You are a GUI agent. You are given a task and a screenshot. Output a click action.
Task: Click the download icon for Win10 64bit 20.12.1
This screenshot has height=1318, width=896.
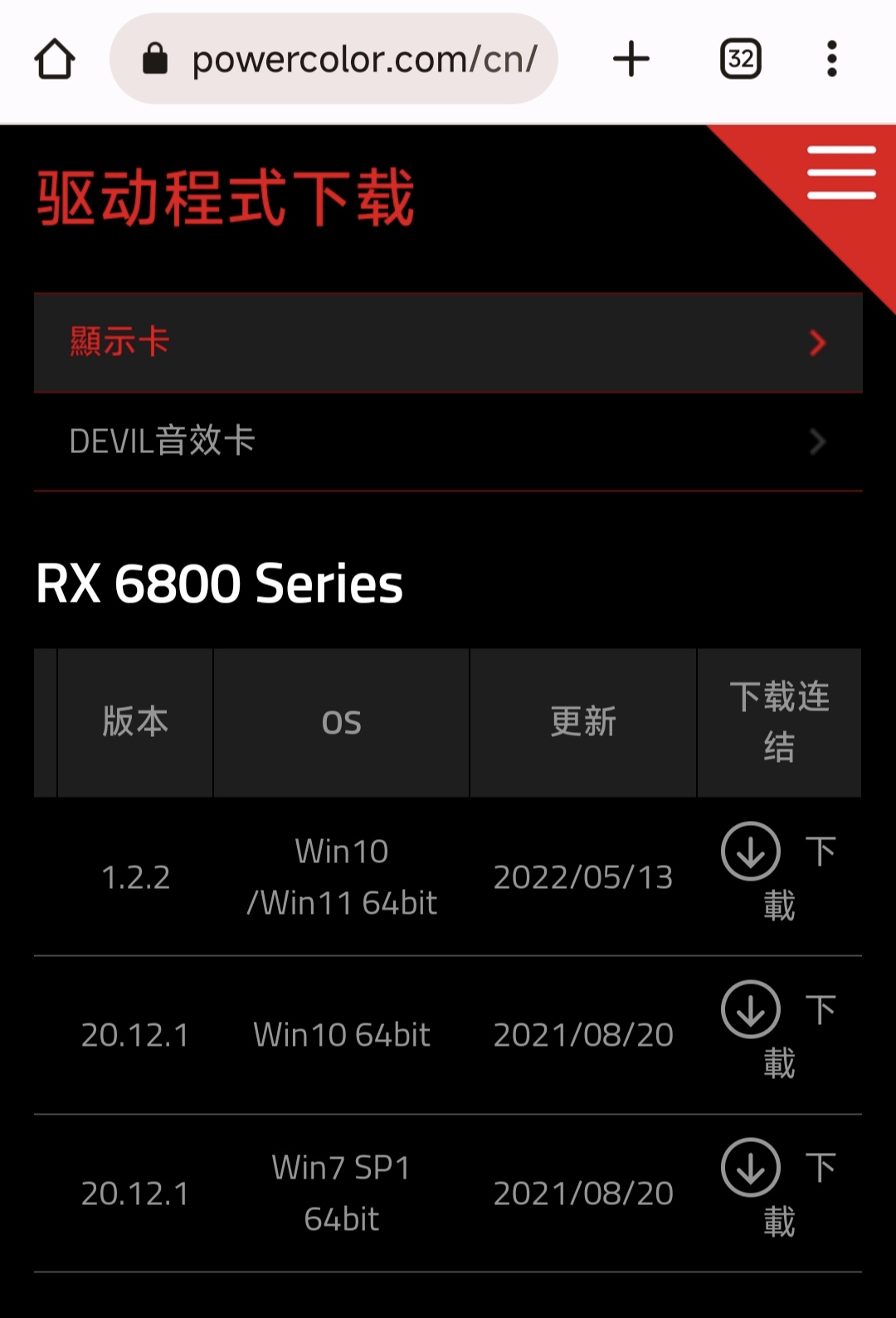pos(749,1009)
